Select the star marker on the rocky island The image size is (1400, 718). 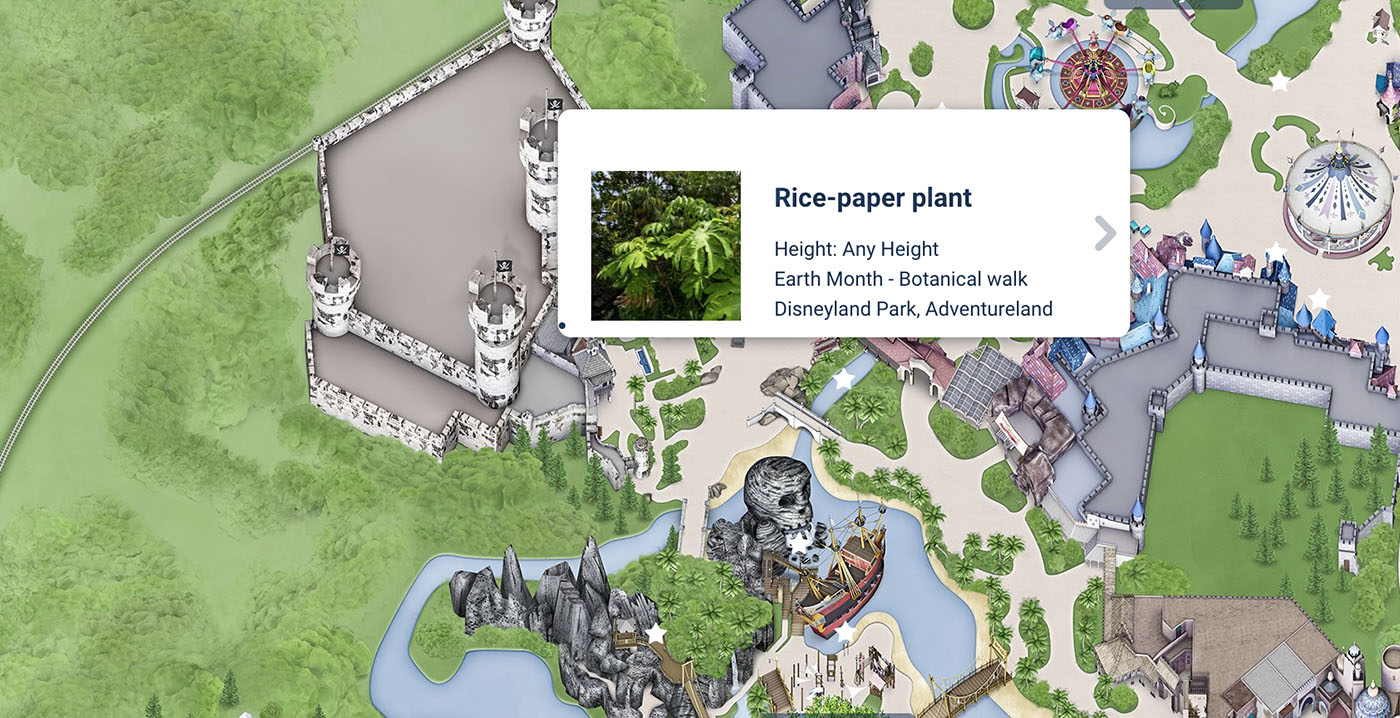(x=656, y=633)
